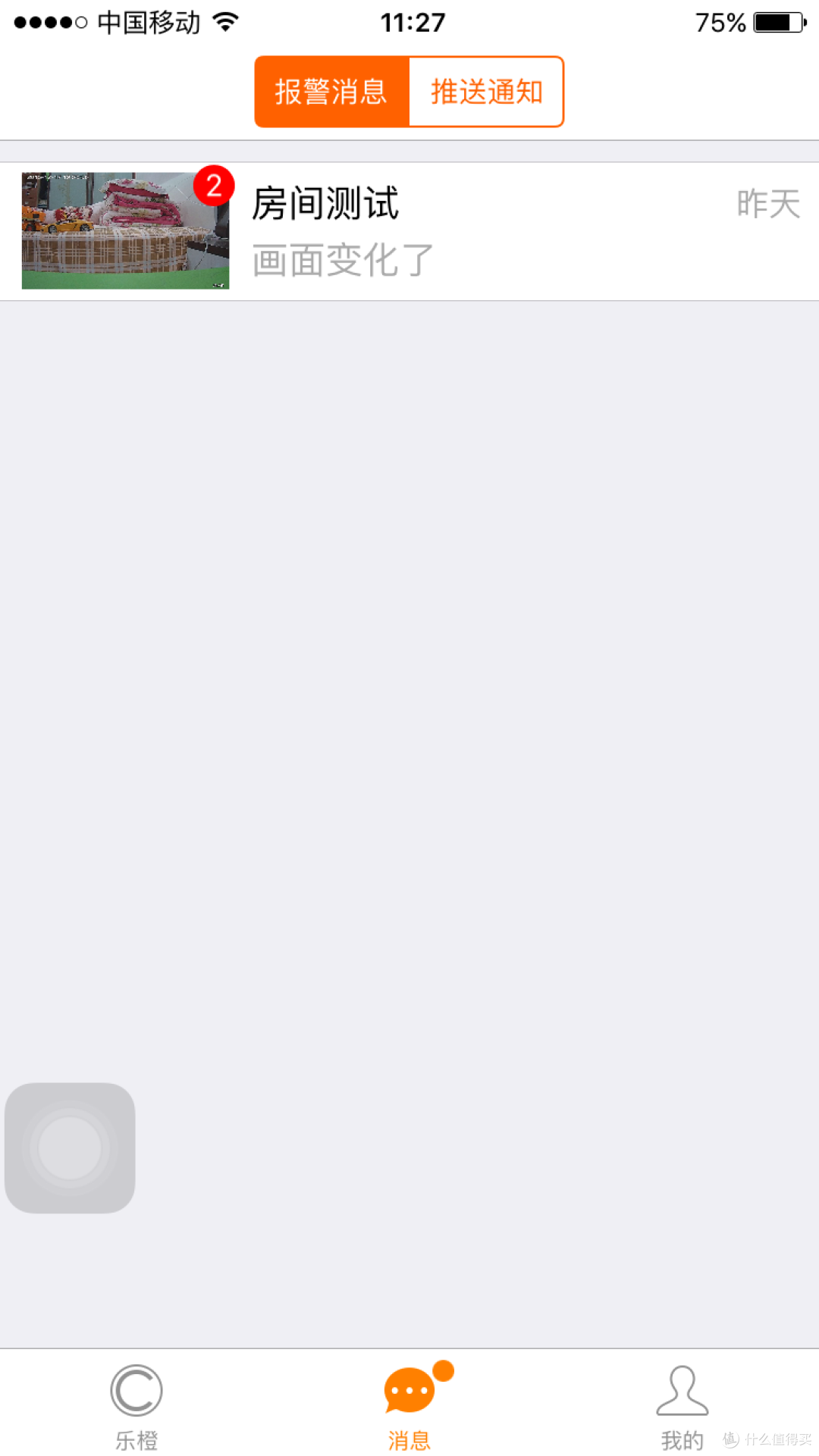819x1456 pixels.
Task: Tap the floating AssistiveTouch button
Action: 70,1148
